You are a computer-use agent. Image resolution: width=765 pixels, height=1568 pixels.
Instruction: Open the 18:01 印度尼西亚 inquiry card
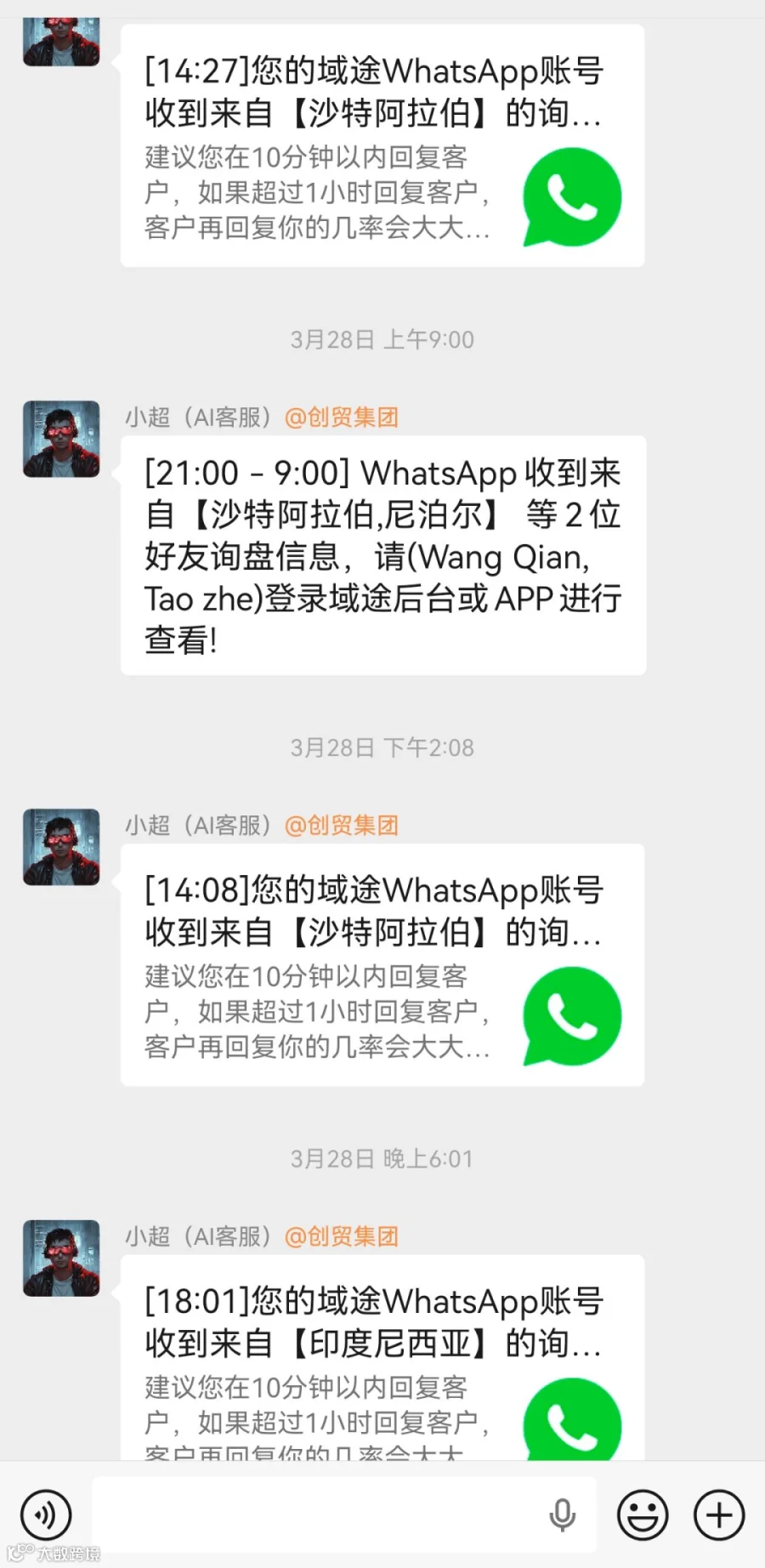click(382, 1358)
